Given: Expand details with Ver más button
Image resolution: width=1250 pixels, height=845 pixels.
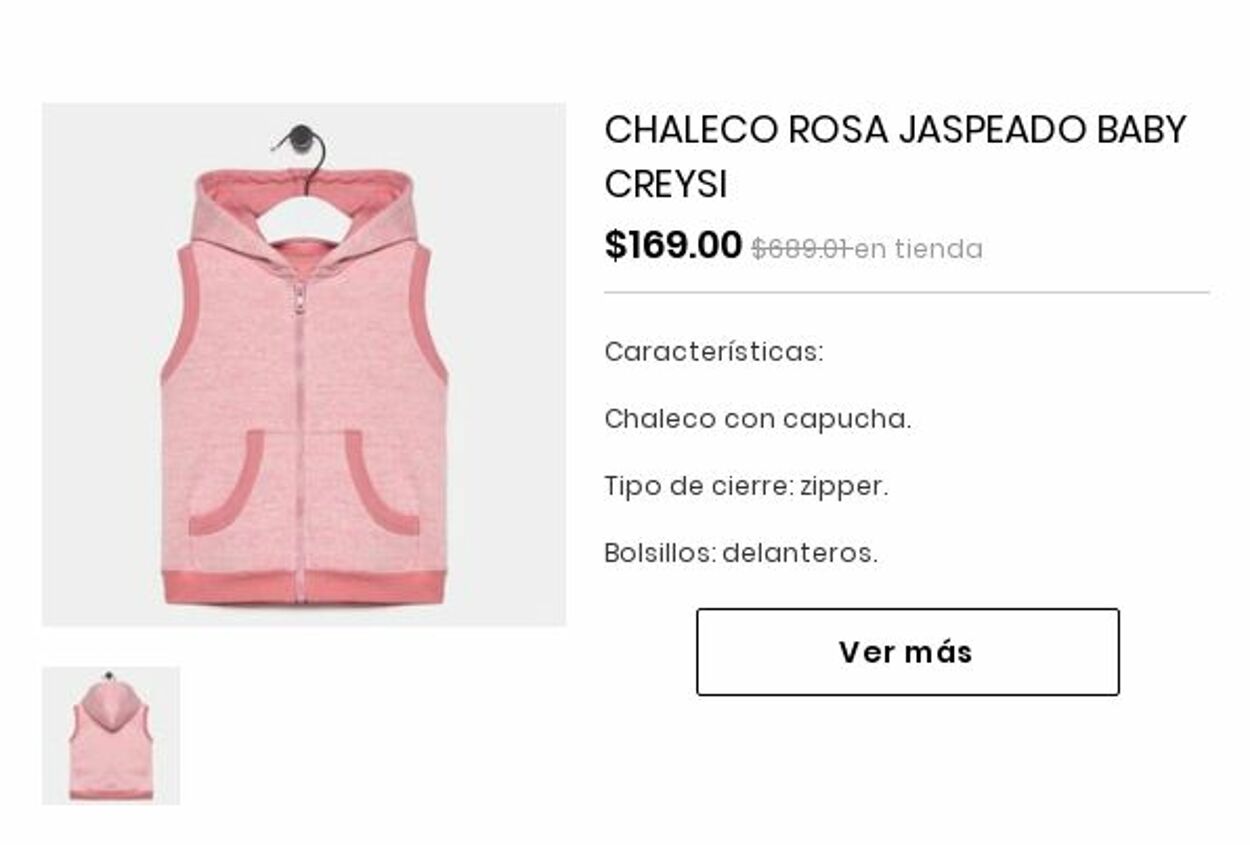Looking at the screenshot, I should [907, 652].
